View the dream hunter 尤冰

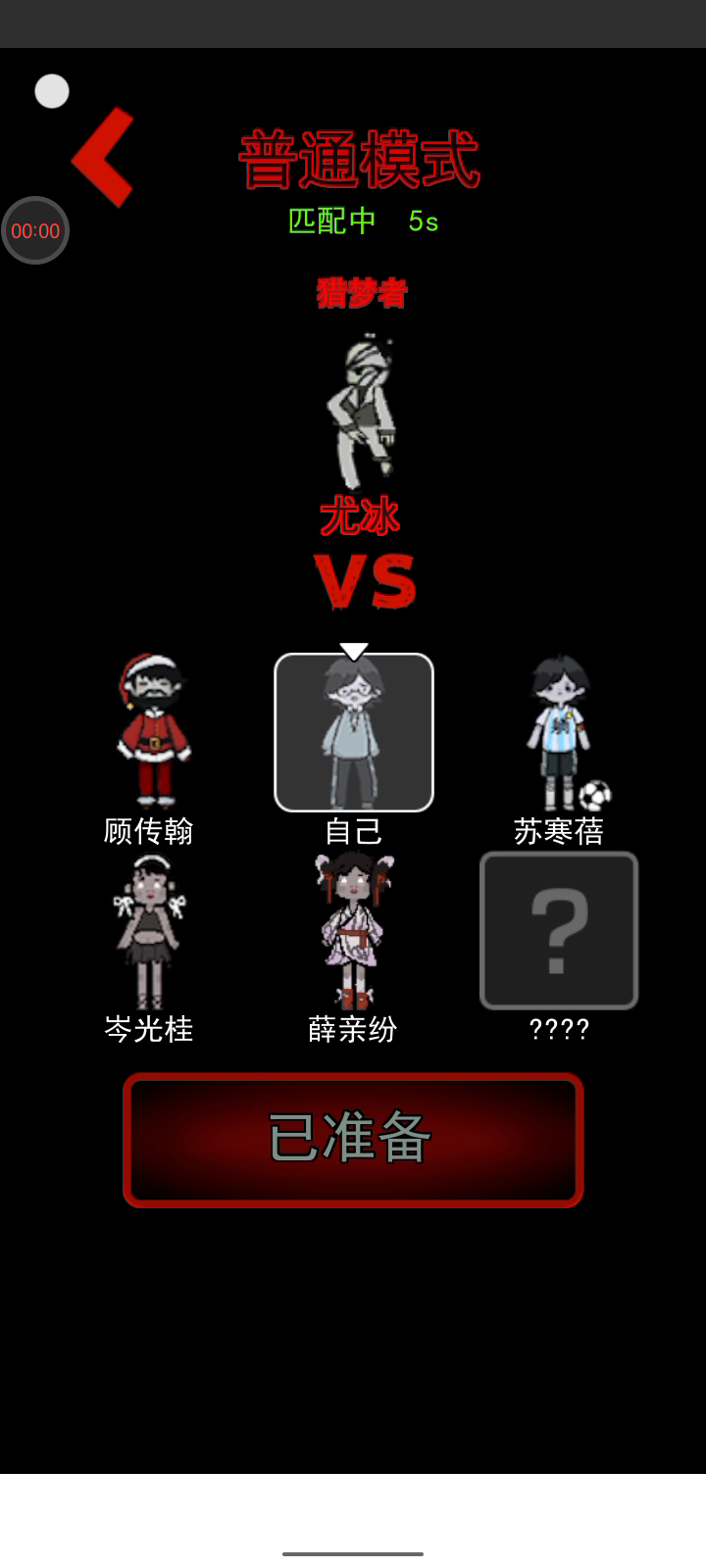click(x=361, y=412)
